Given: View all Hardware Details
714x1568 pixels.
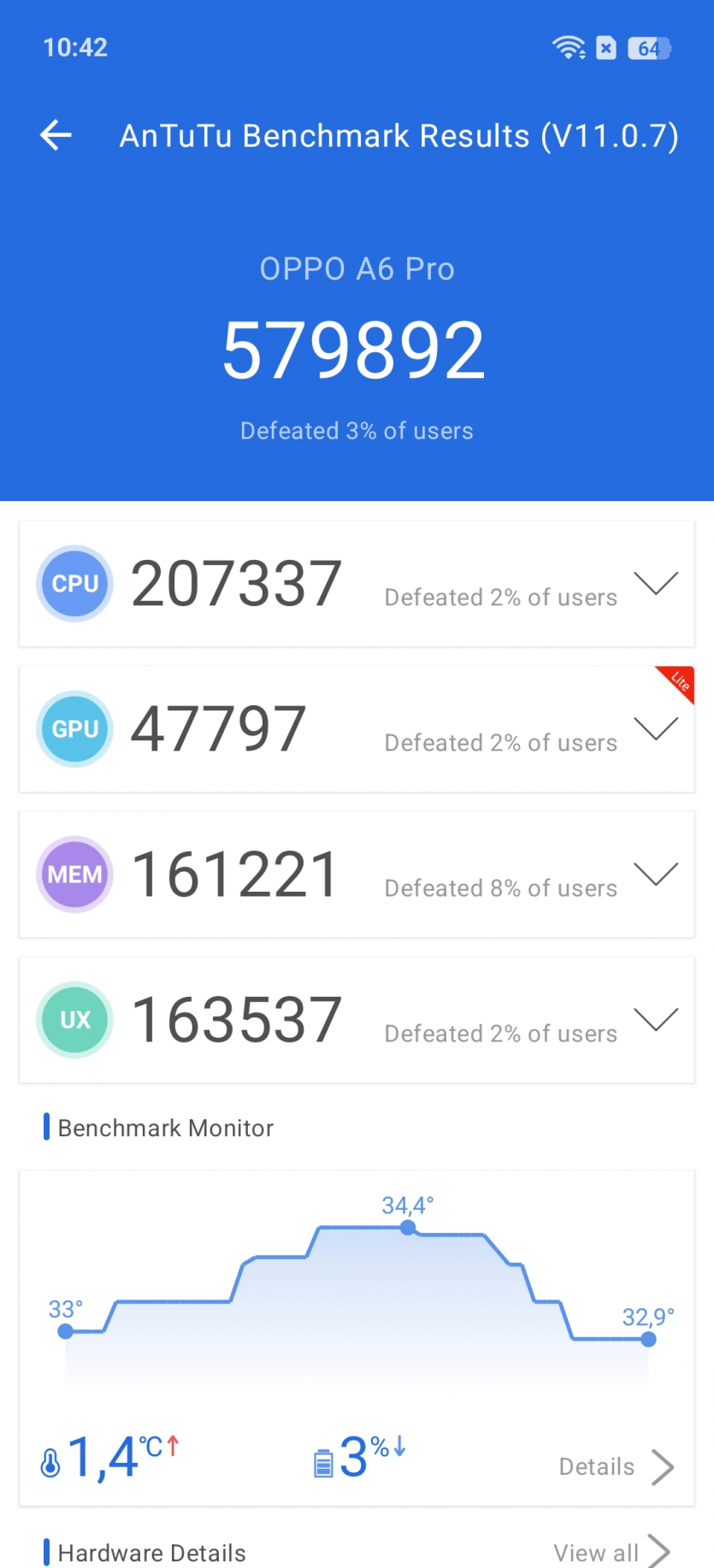Looking at the screenshot, I should (611, 1553).
